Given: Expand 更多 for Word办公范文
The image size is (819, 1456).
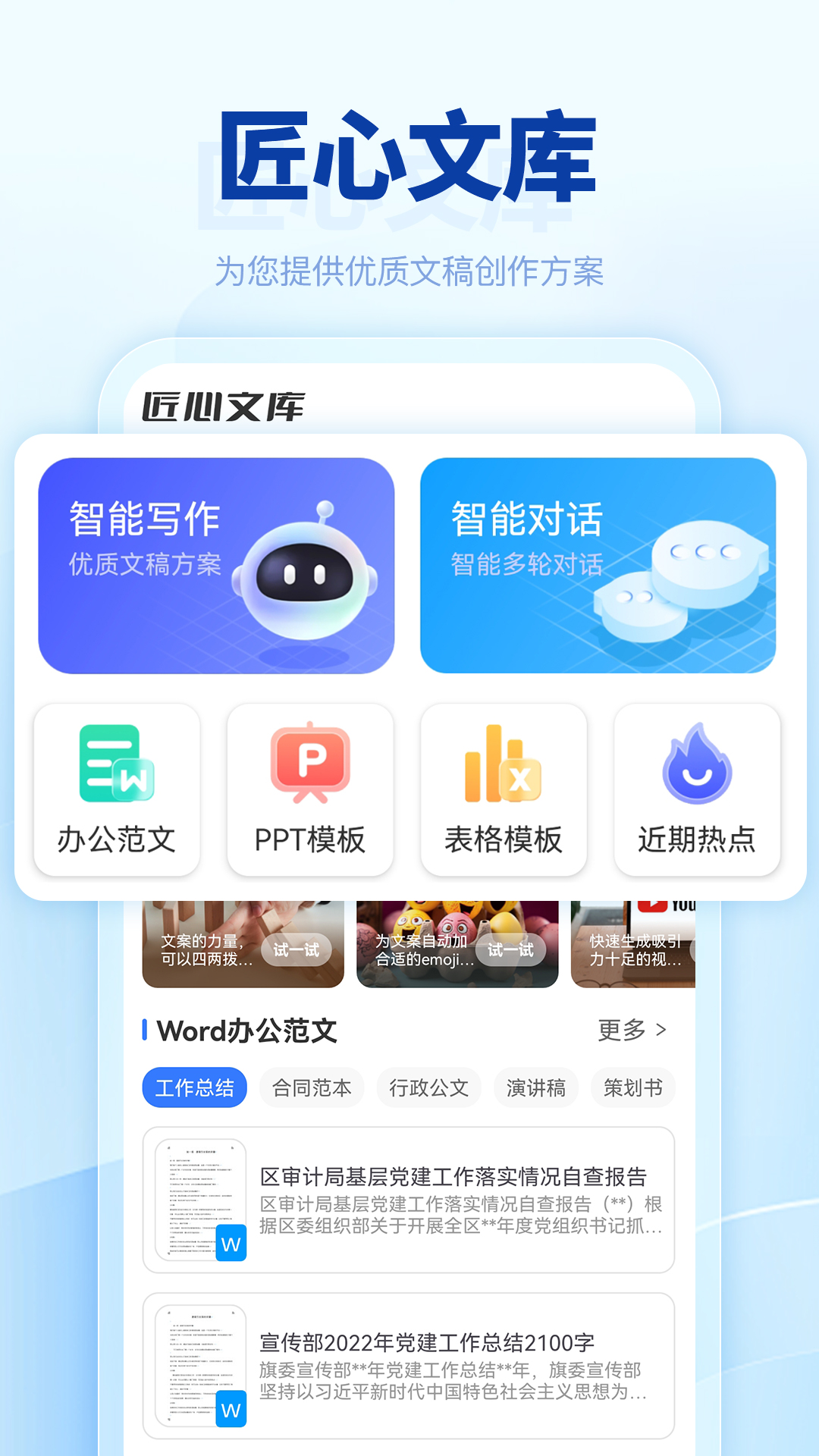Looking at the screenshot, I should [632, 1030].
